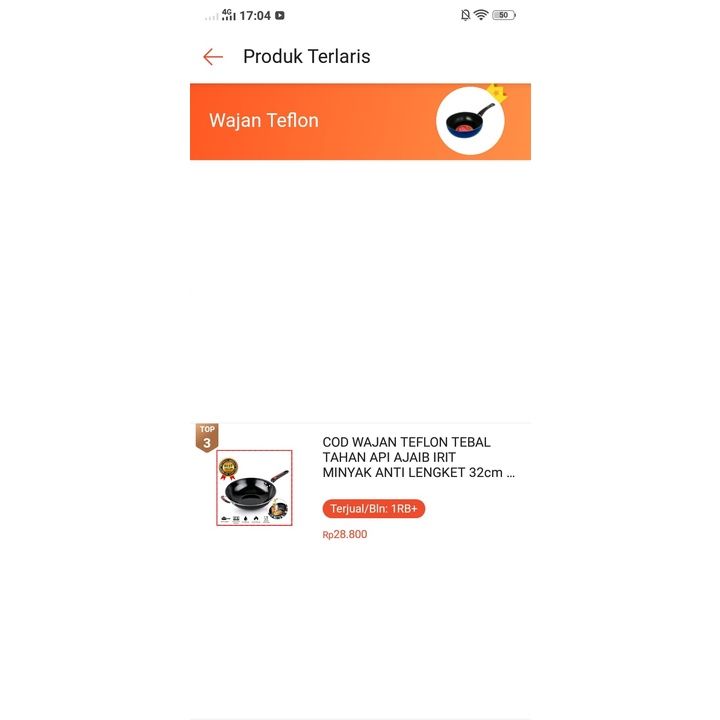Open the Wajan Teflon category banner

coord(360,121)
